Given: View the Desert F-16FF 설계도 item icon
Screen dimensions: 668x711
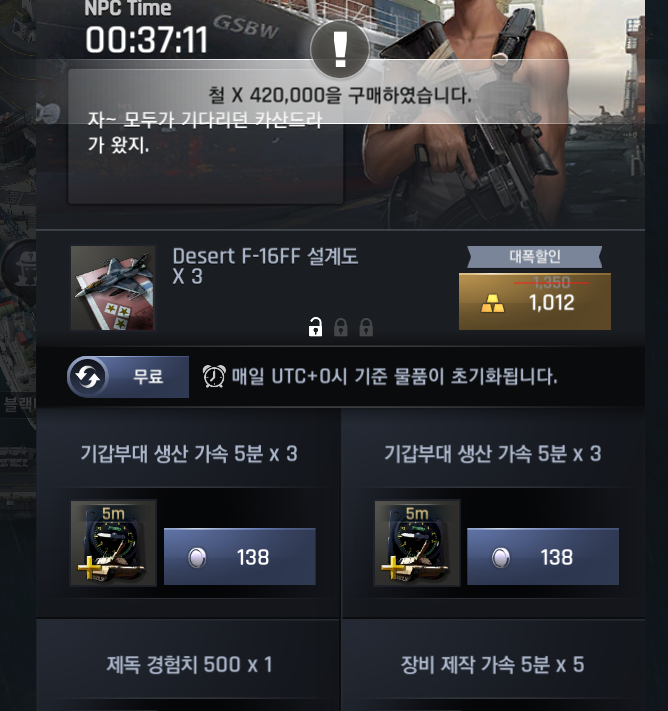Looking at the screenshot, I should pos(113,288).
